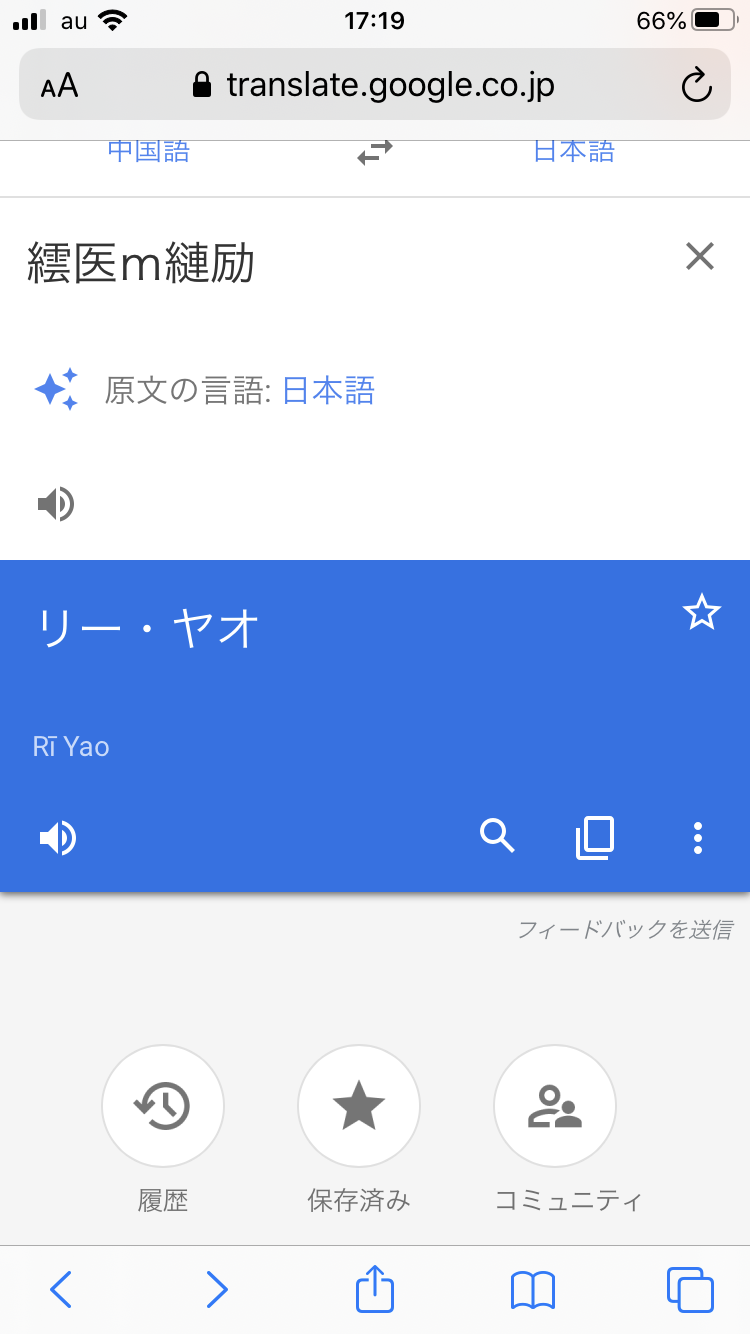Star this translation to save it

701,612
